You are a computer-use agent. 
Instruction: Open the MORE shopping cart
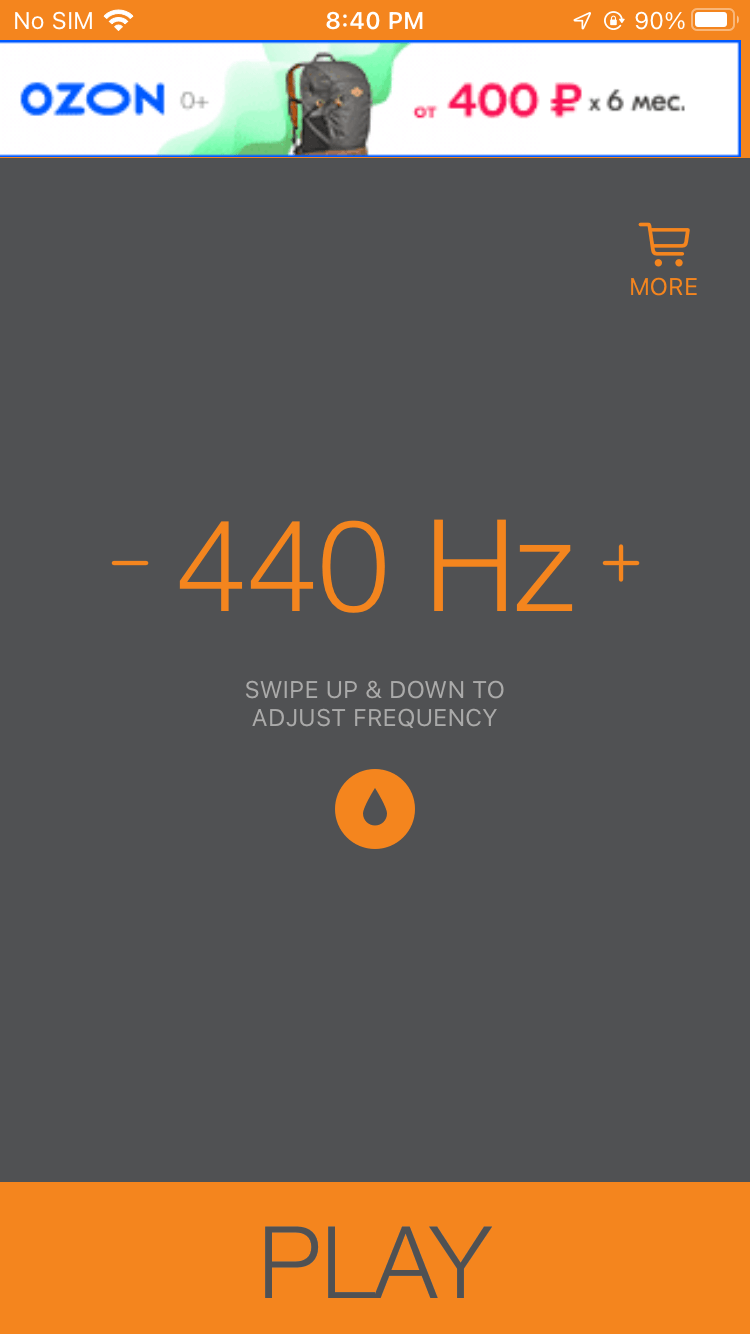click(664, 260)
